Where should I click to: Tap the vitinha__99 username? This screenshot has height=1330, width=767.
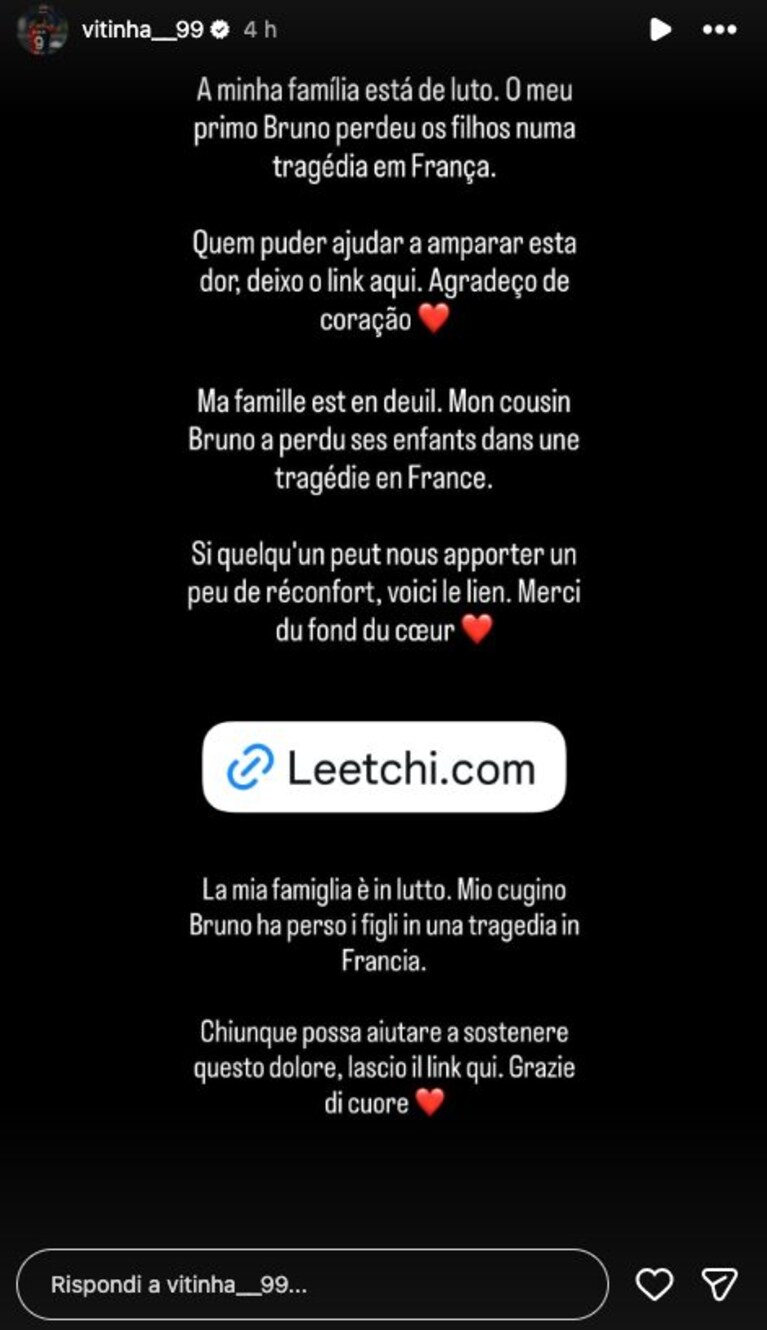tap(143, 30)
